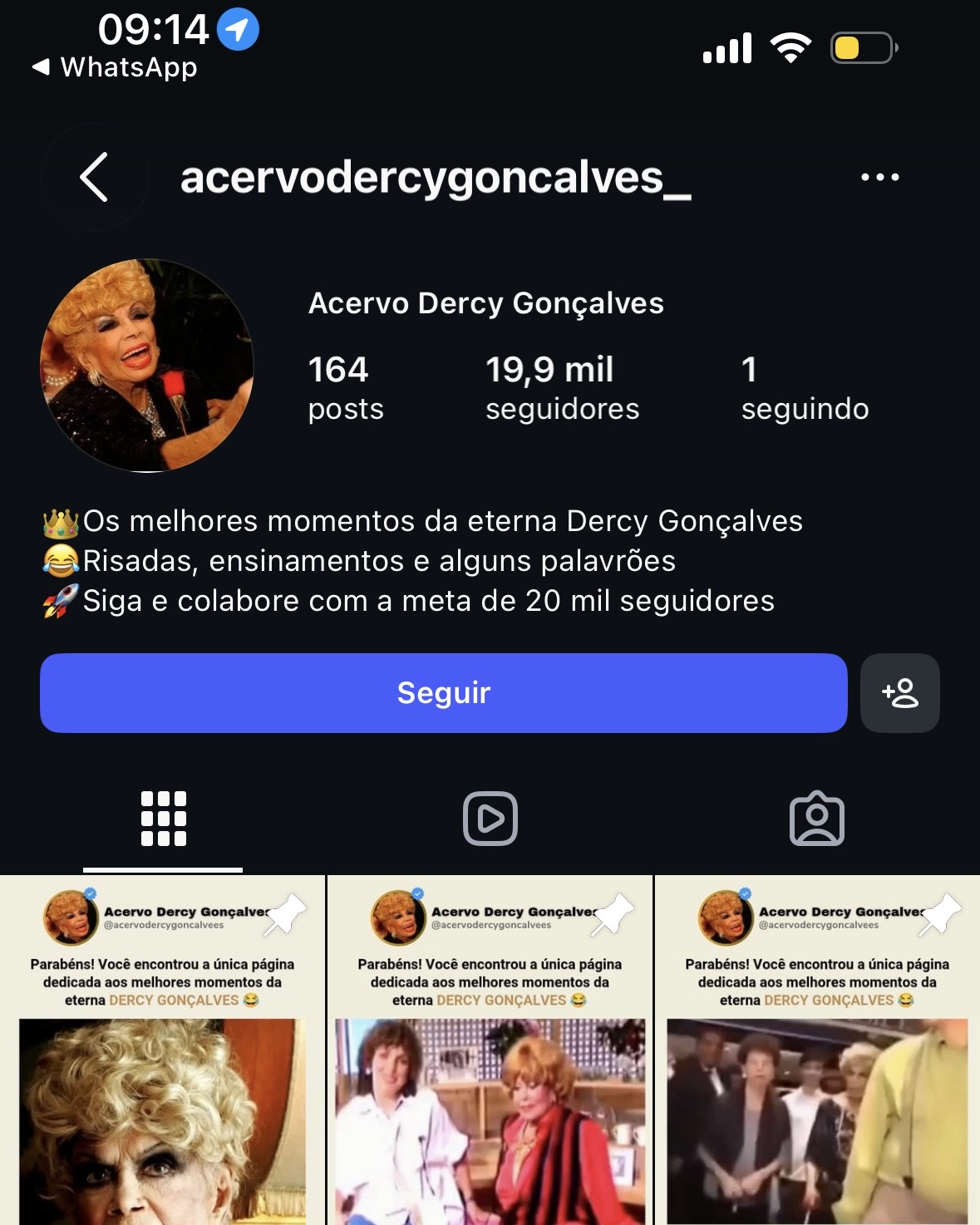Open the 19,9 mil seguidores list
This screenshot has height=1225, width=980.
[x=563, y=388]
